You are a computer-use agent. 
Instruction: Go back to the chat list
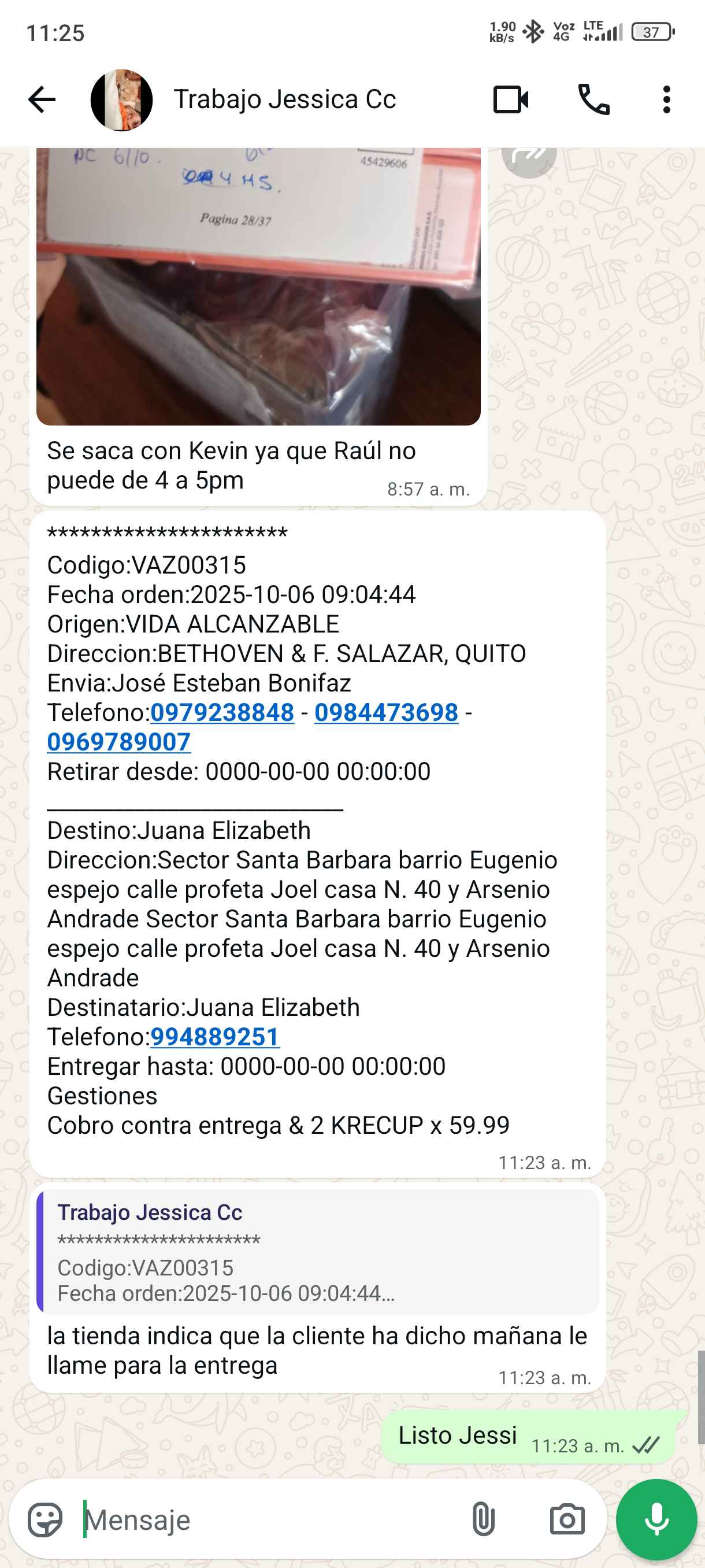42,99
